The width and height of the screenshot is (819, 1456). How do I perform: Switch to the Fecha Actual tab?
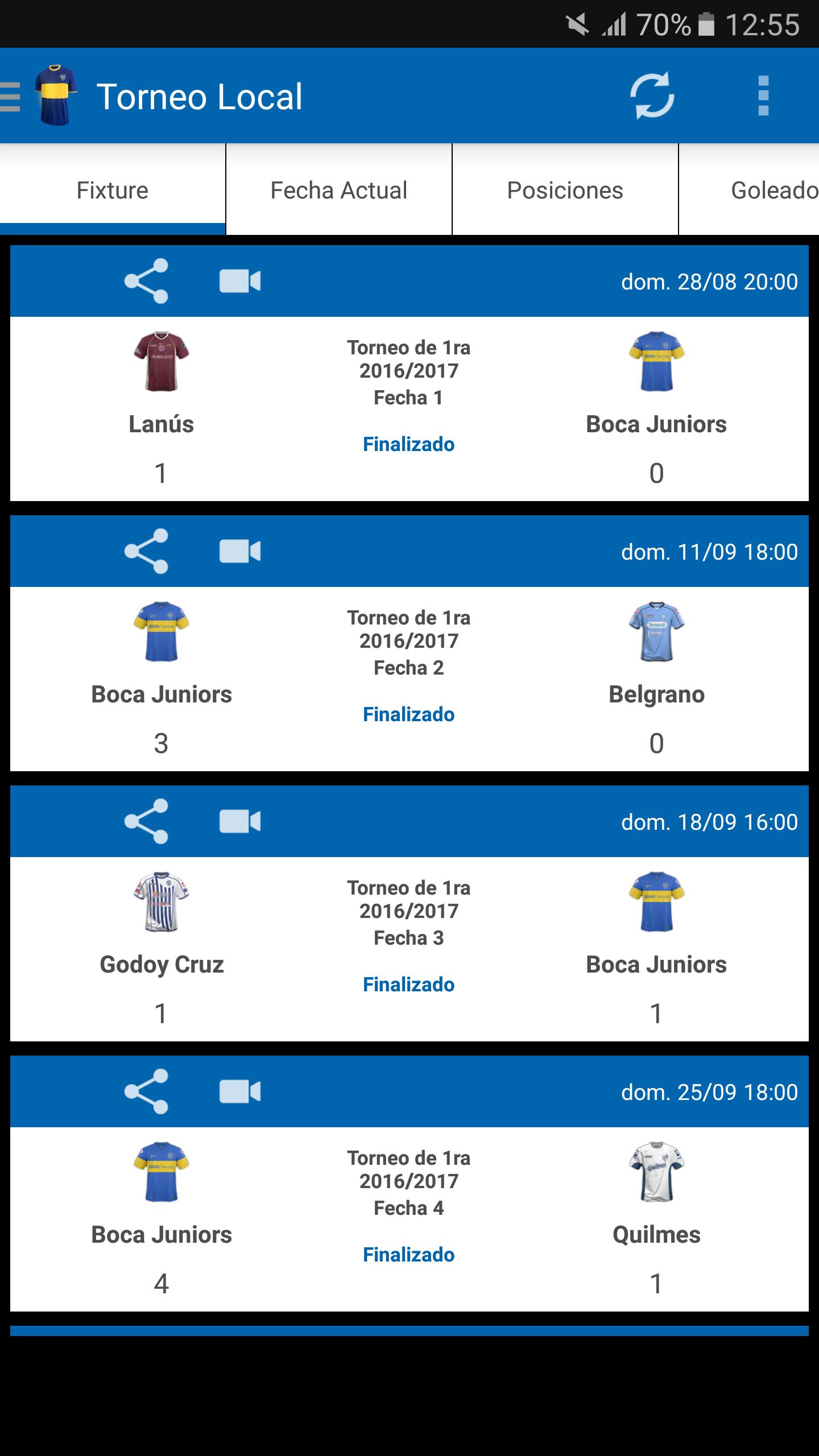tap(338, 190)
